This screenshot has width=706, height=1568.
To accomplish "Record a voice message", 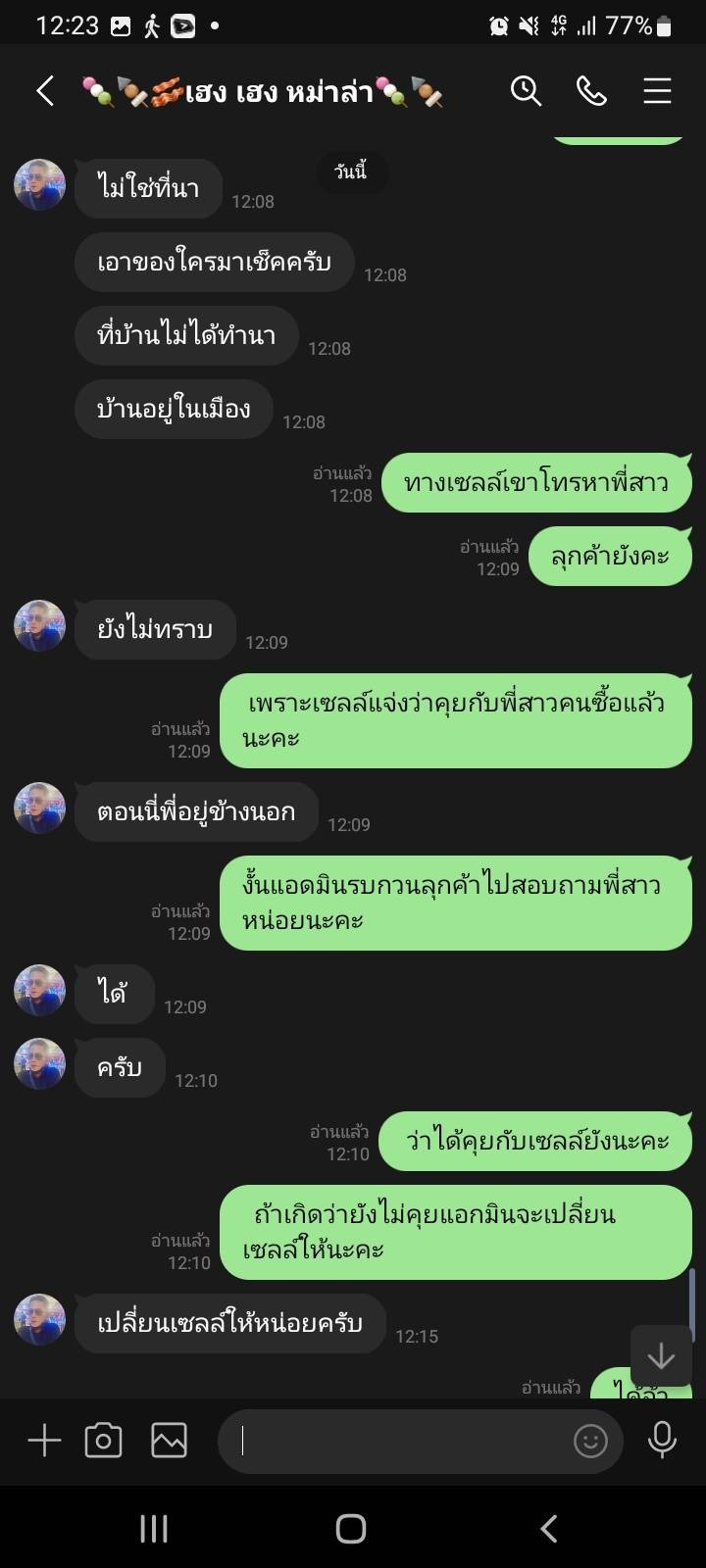I will (x=662, y=1441).
